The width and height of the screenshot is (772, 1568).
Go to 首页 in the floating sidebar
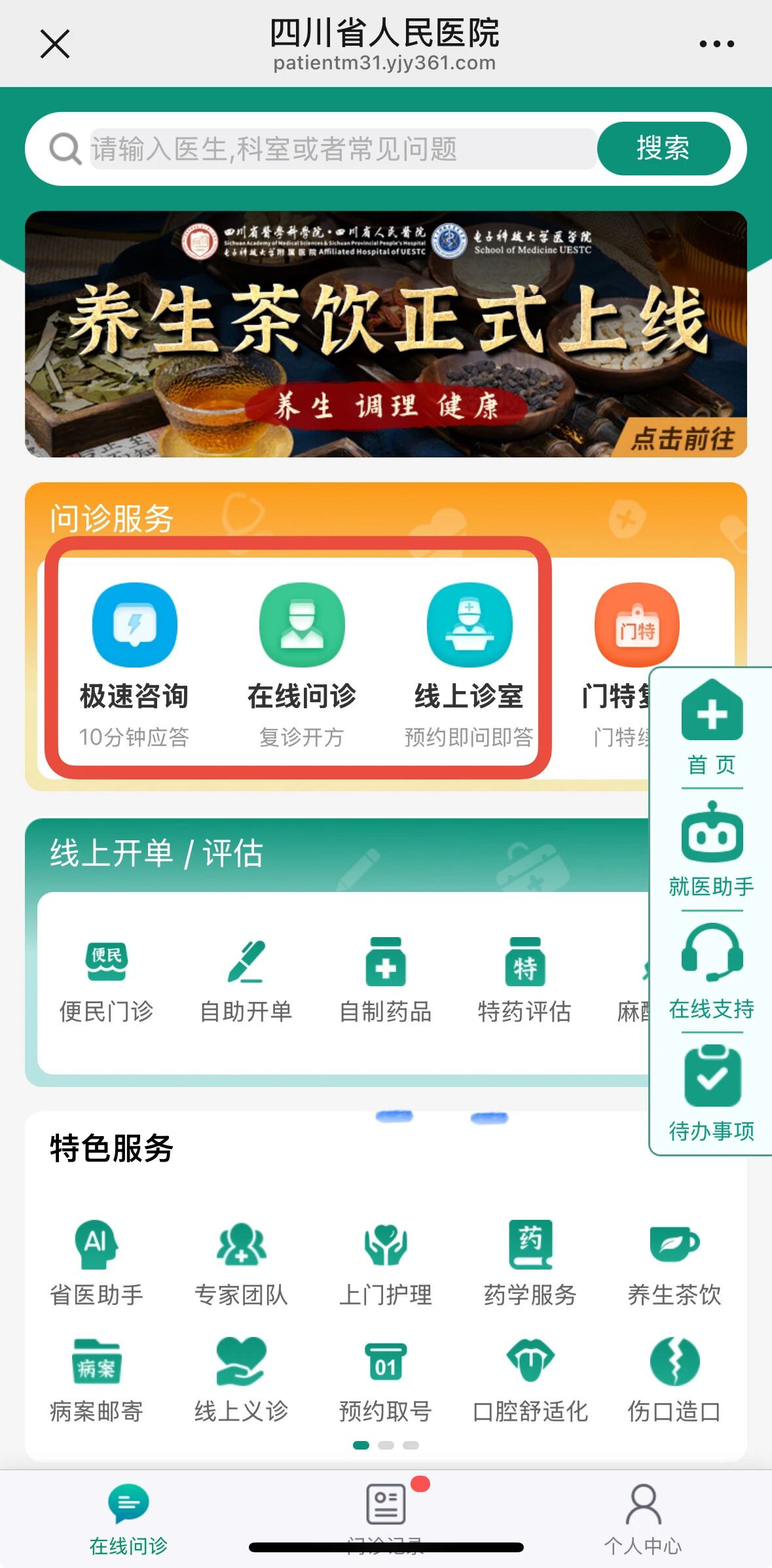point(712,728)
